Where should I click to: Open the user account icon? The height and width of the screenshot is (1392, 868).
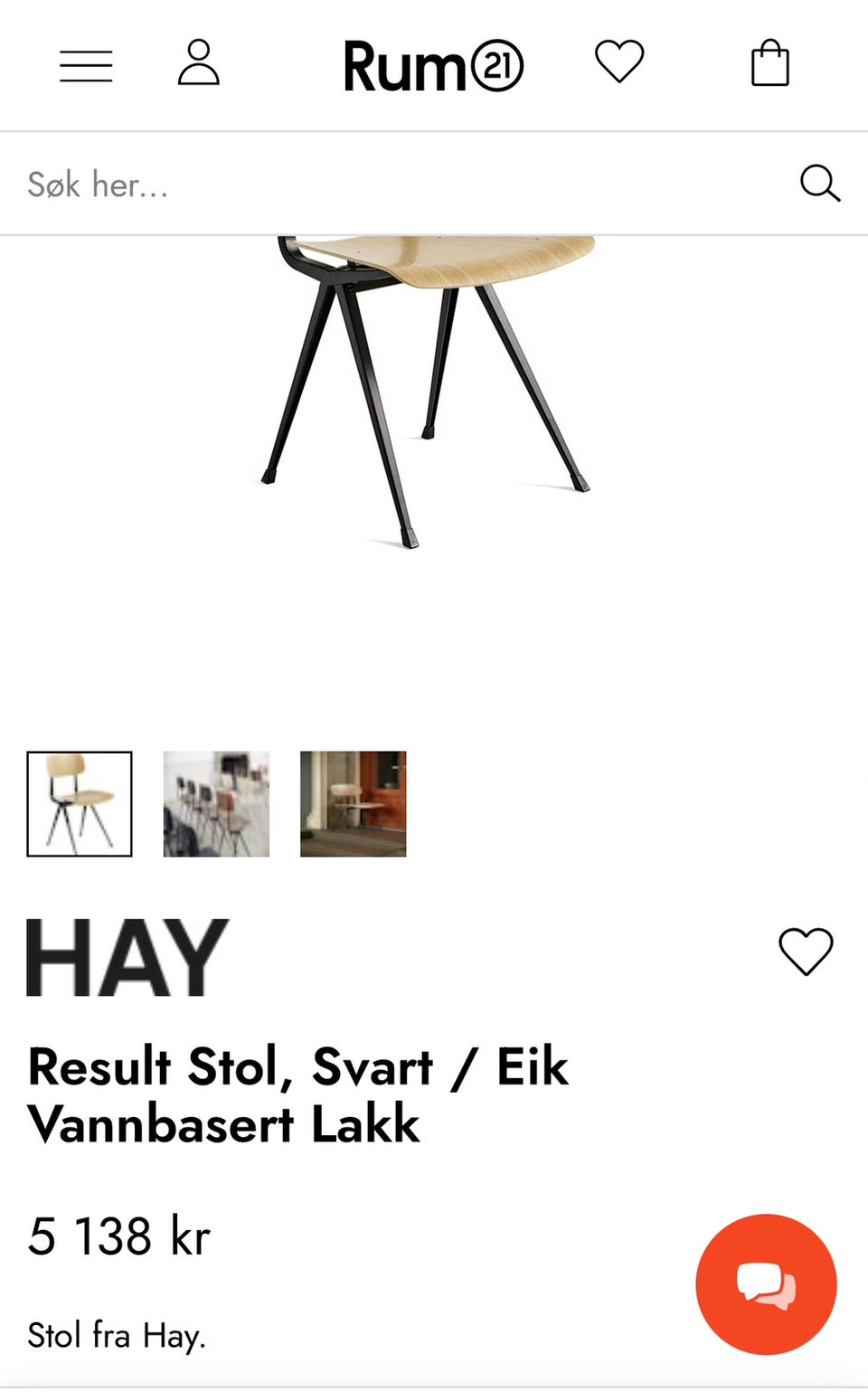[x=198, y=62]
